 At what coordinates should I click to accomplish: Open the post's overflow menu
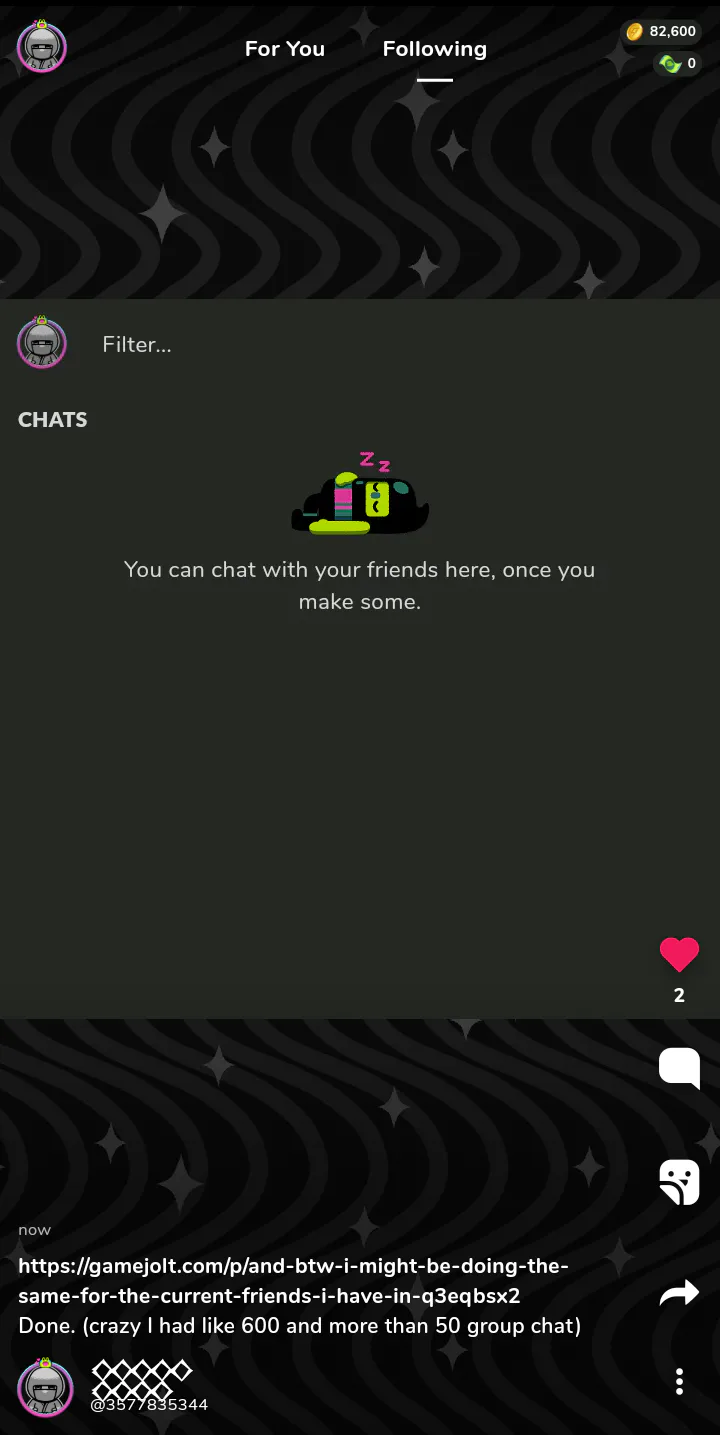tap(679, 1382)
